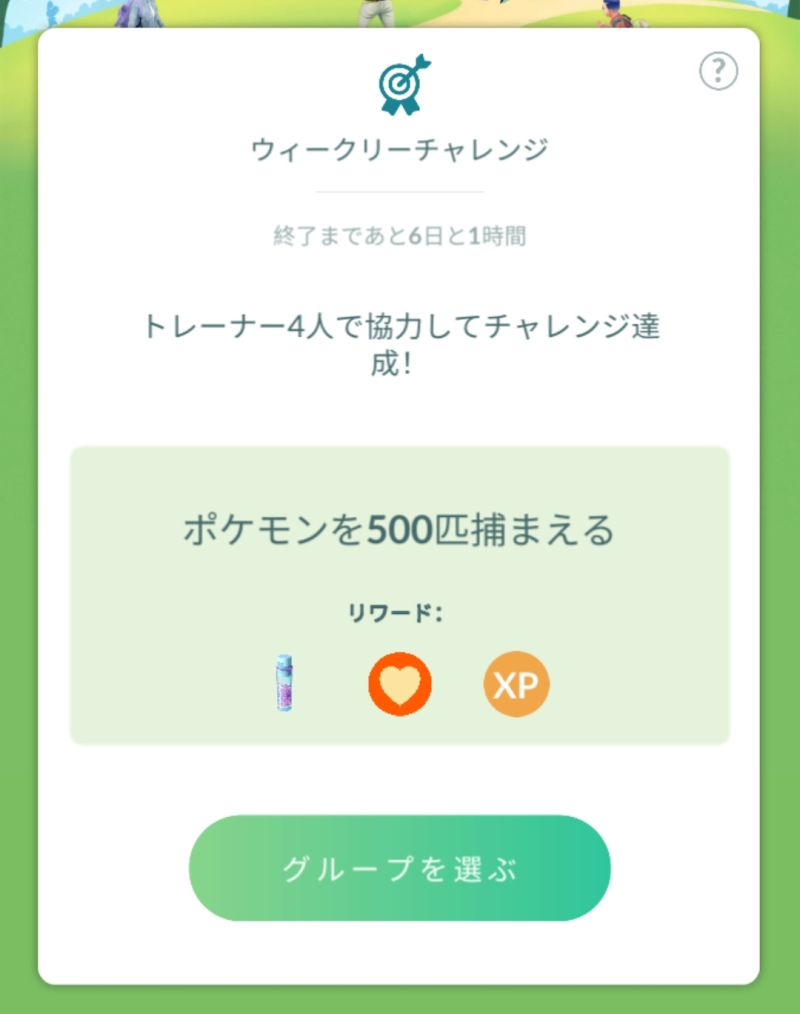800x1014 pixels.
Task: Open the help question mark icon
Action: pos(718,72)
